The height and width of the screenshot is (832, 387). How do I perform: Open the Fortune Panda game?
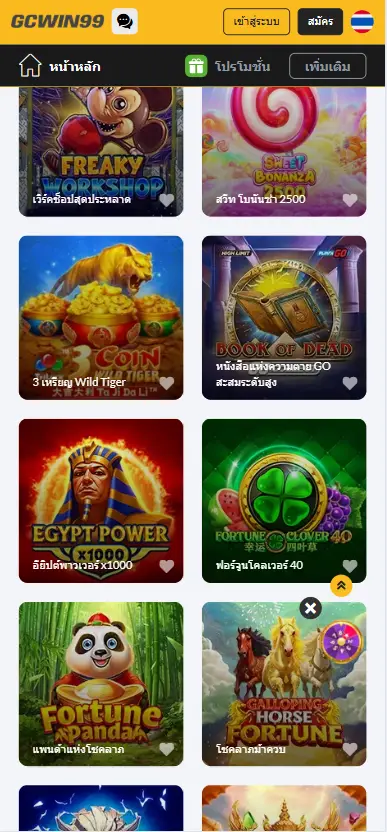(101, 683)
